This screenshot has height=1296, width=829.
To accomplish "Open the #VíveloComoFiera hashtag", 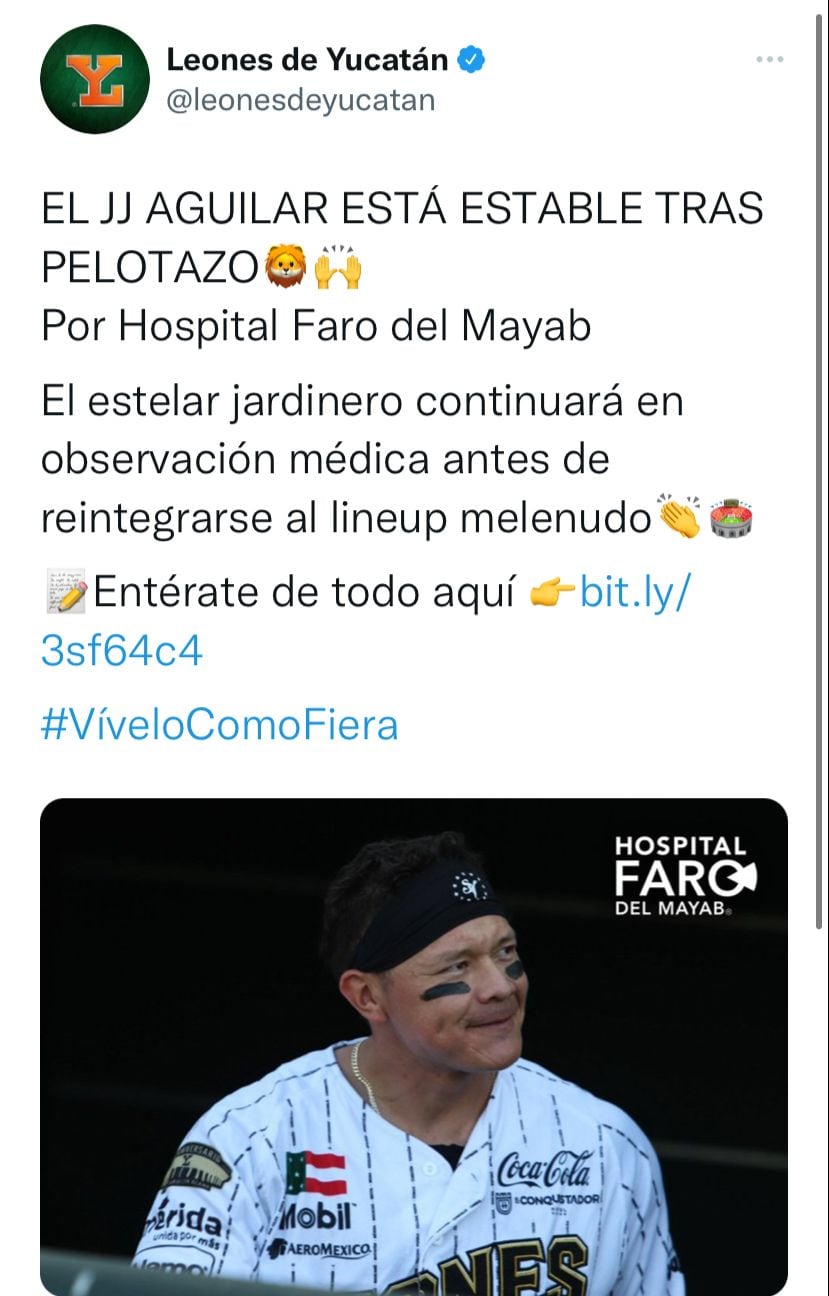I will click(219, 724).
